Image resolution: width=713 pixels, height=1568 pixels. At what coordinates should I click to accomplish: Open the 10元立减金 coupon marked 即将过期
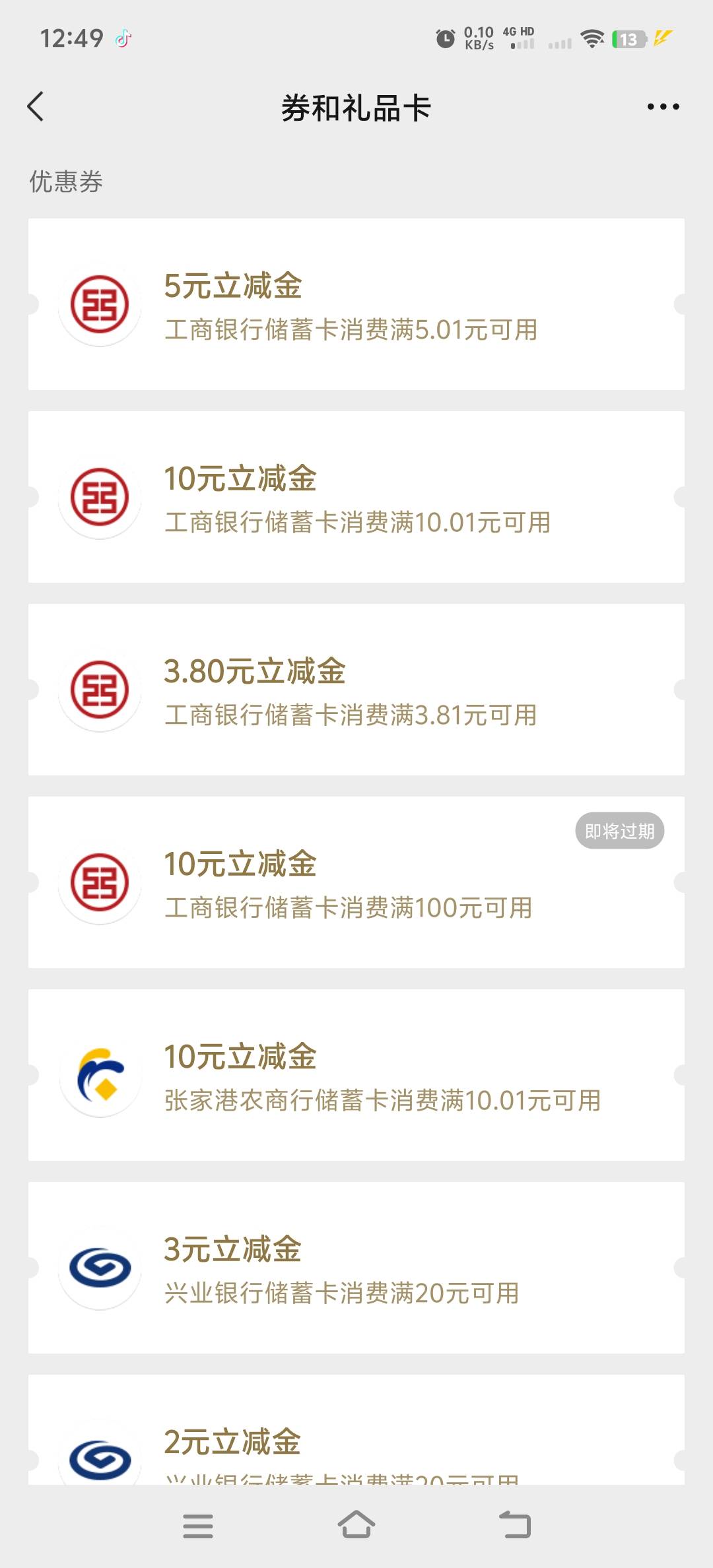356,882
